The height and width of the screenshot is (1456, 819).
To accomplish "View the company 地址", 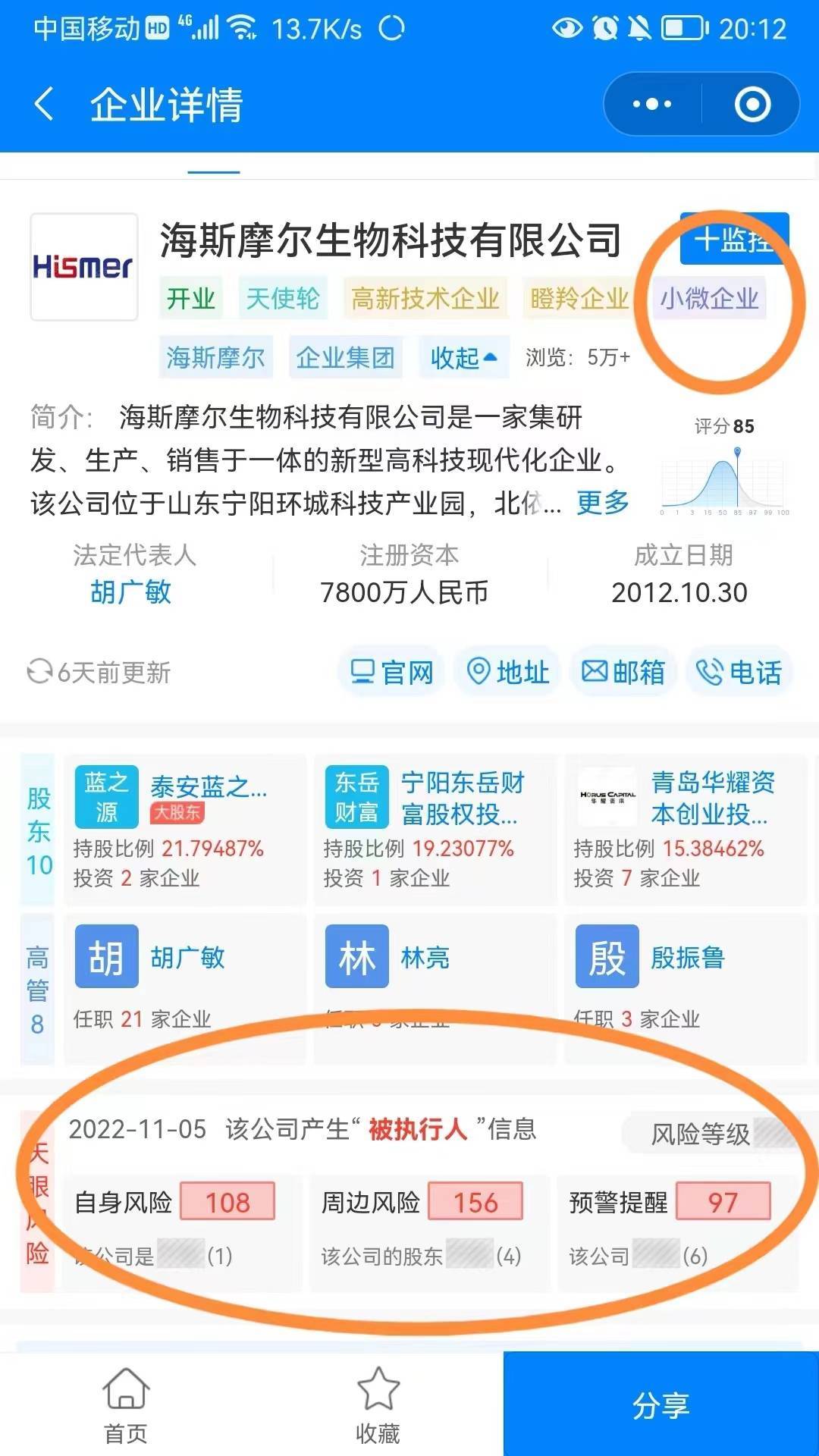I will tap(507, 672).
